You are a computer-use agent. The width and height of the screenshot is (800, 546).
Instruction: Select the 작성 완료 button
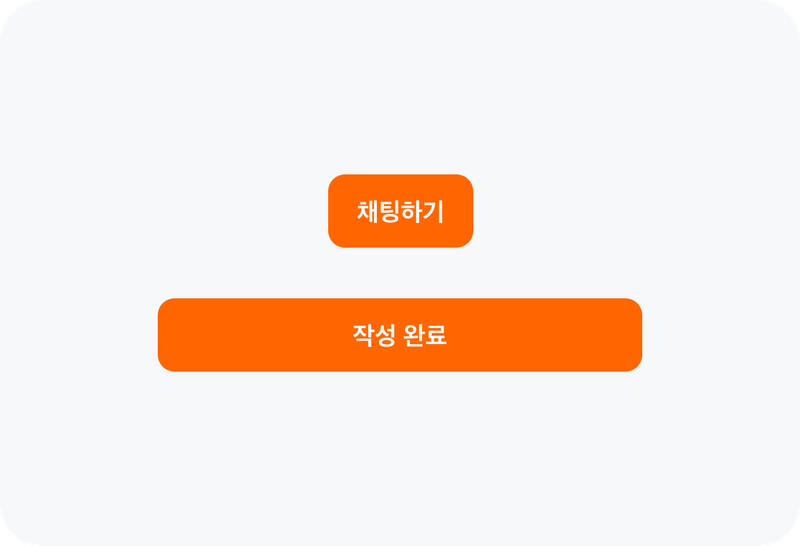tap(400, 335)
